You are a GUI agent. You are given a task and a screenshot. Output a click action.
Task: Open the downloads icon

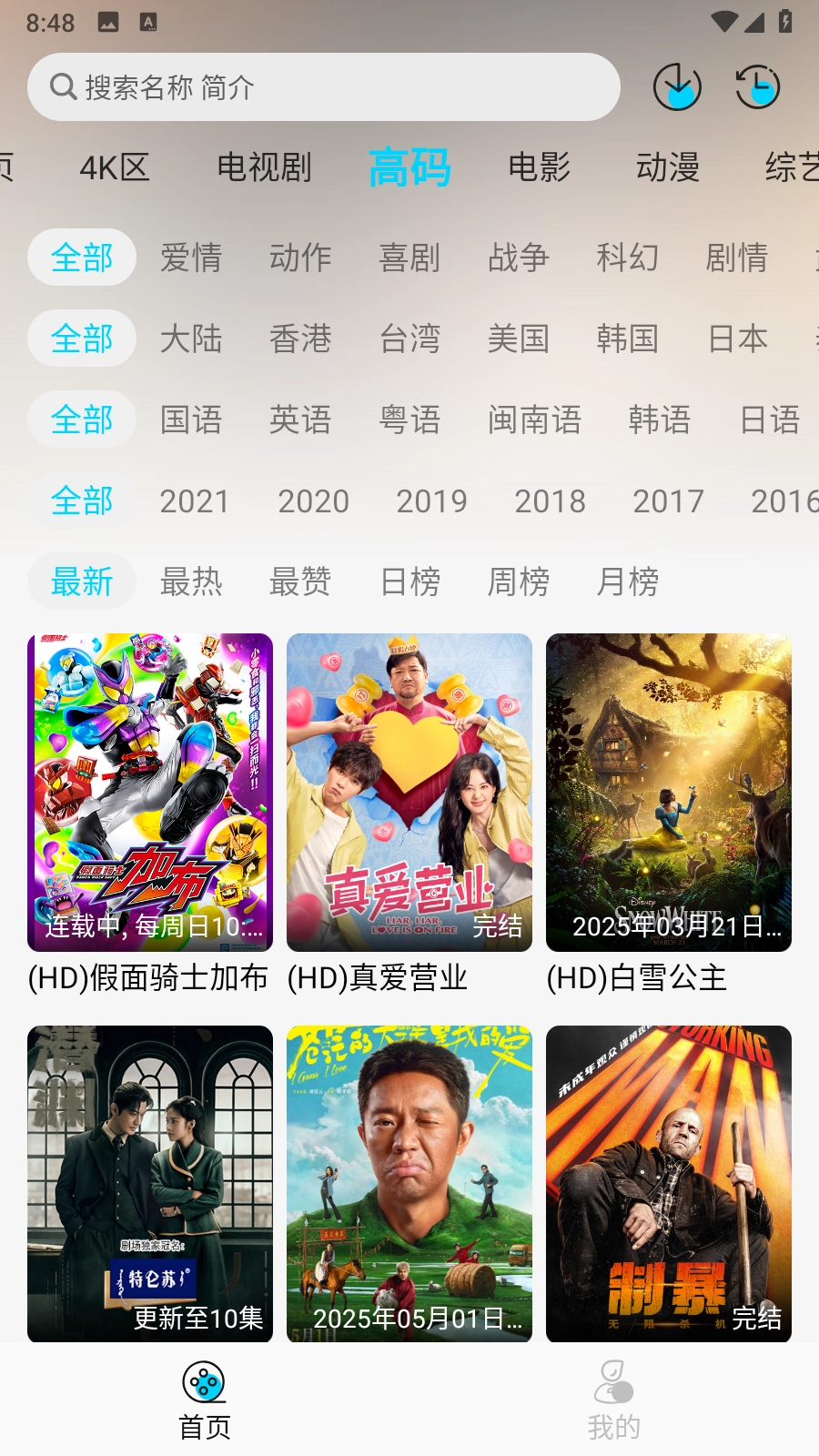click(677, 87)
